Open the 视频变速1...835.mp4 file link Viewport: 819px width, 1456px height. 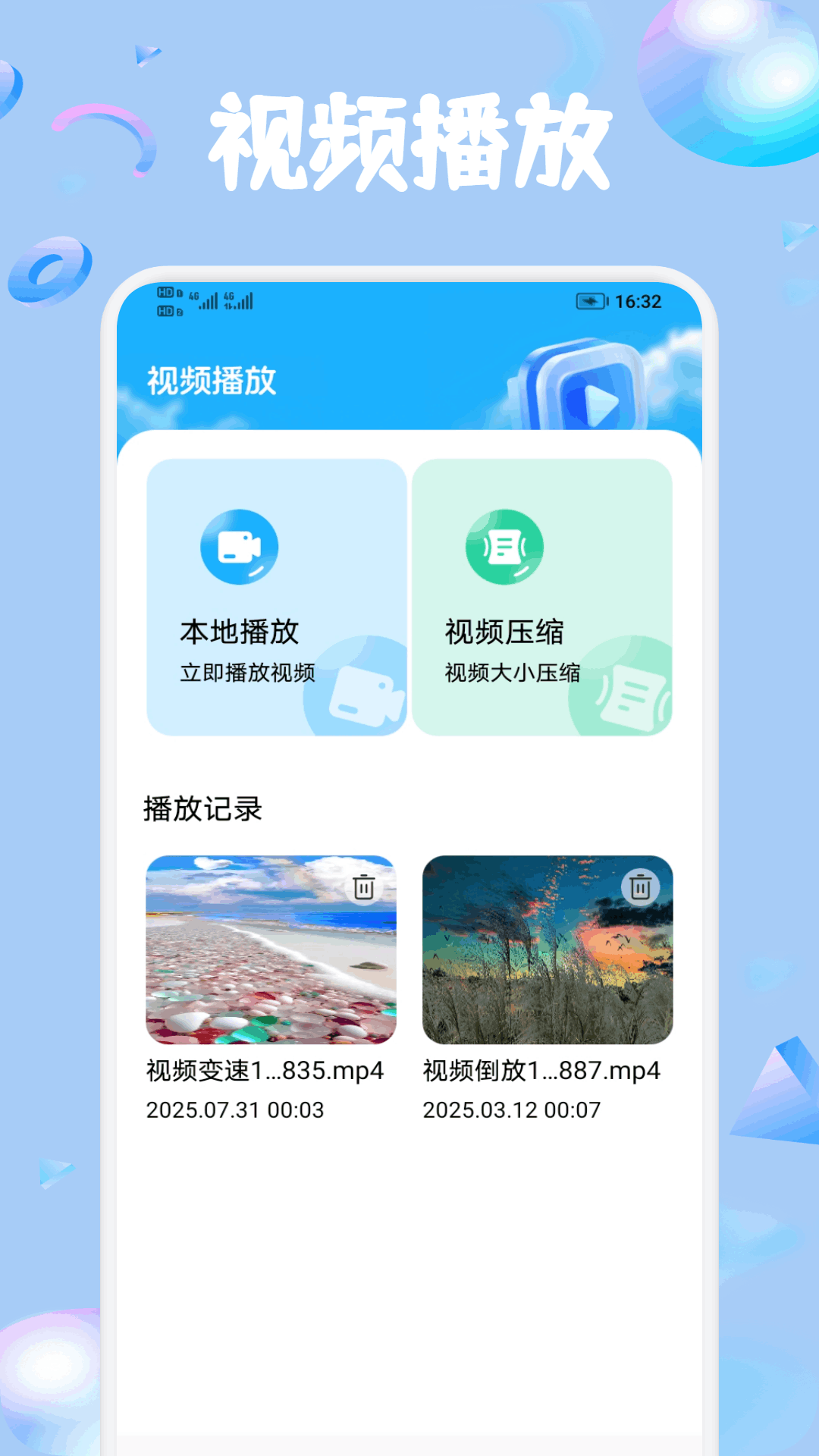265,1071
